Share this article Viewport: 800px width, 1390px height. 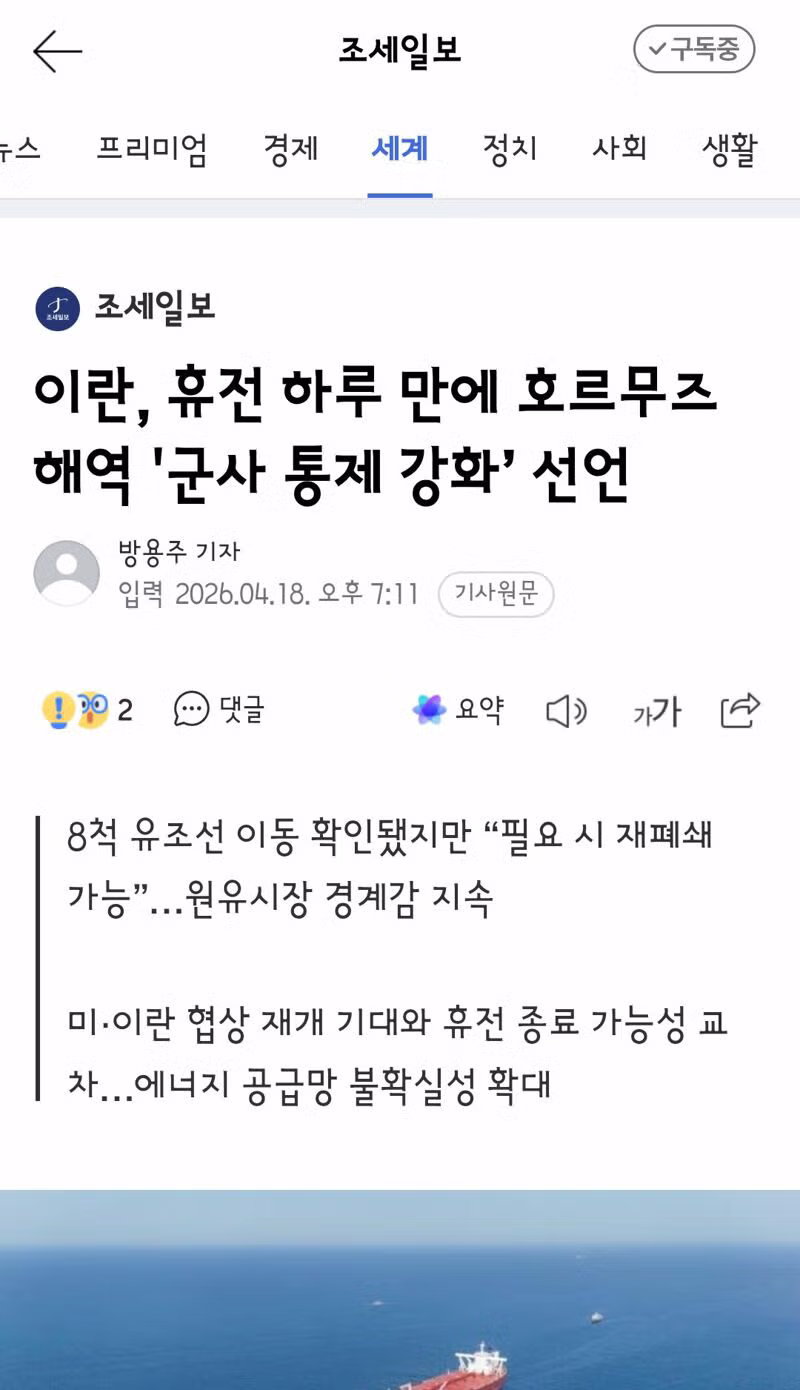740,710
